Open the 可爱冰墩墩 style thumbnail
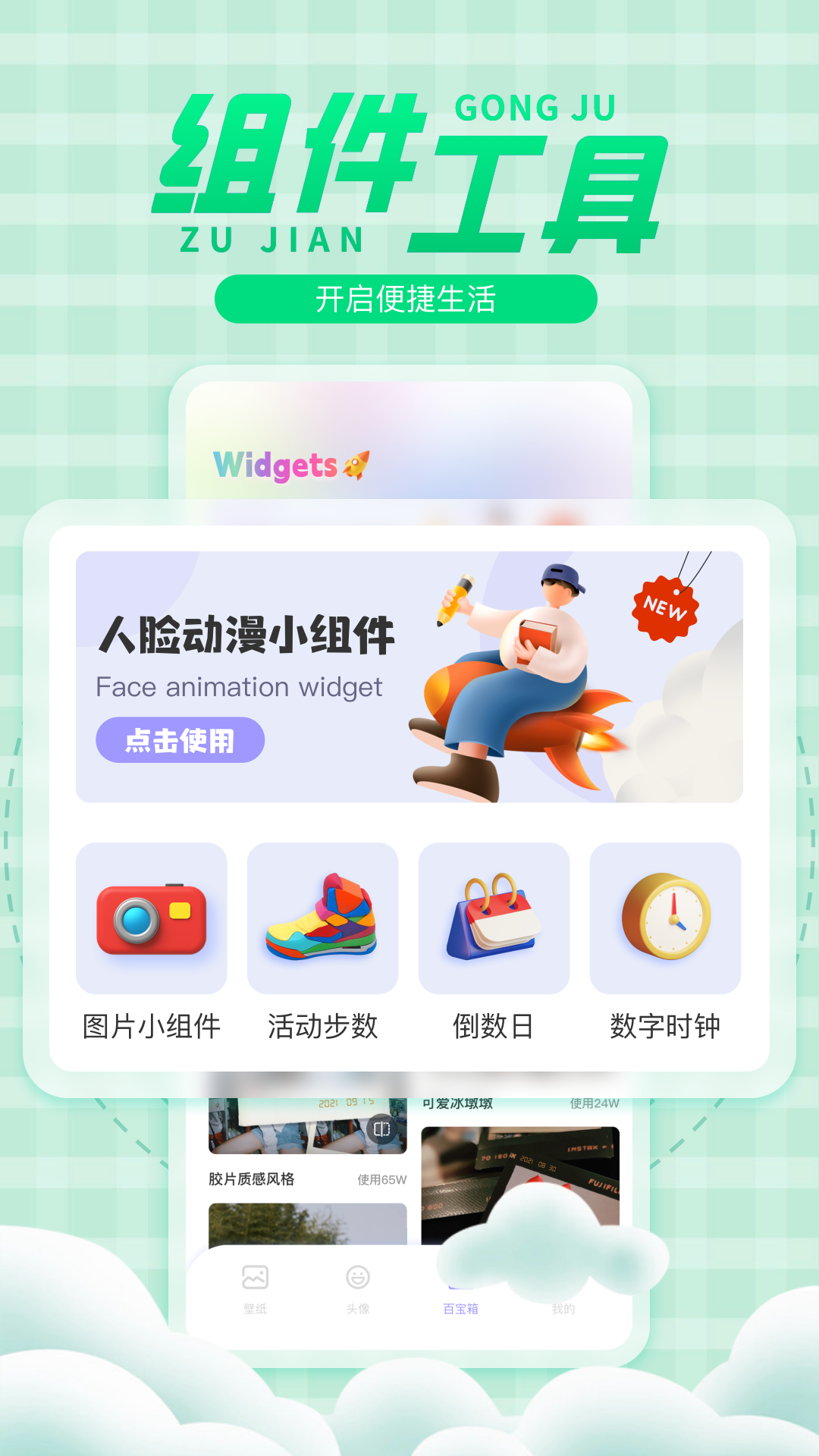 point(523,1175)
